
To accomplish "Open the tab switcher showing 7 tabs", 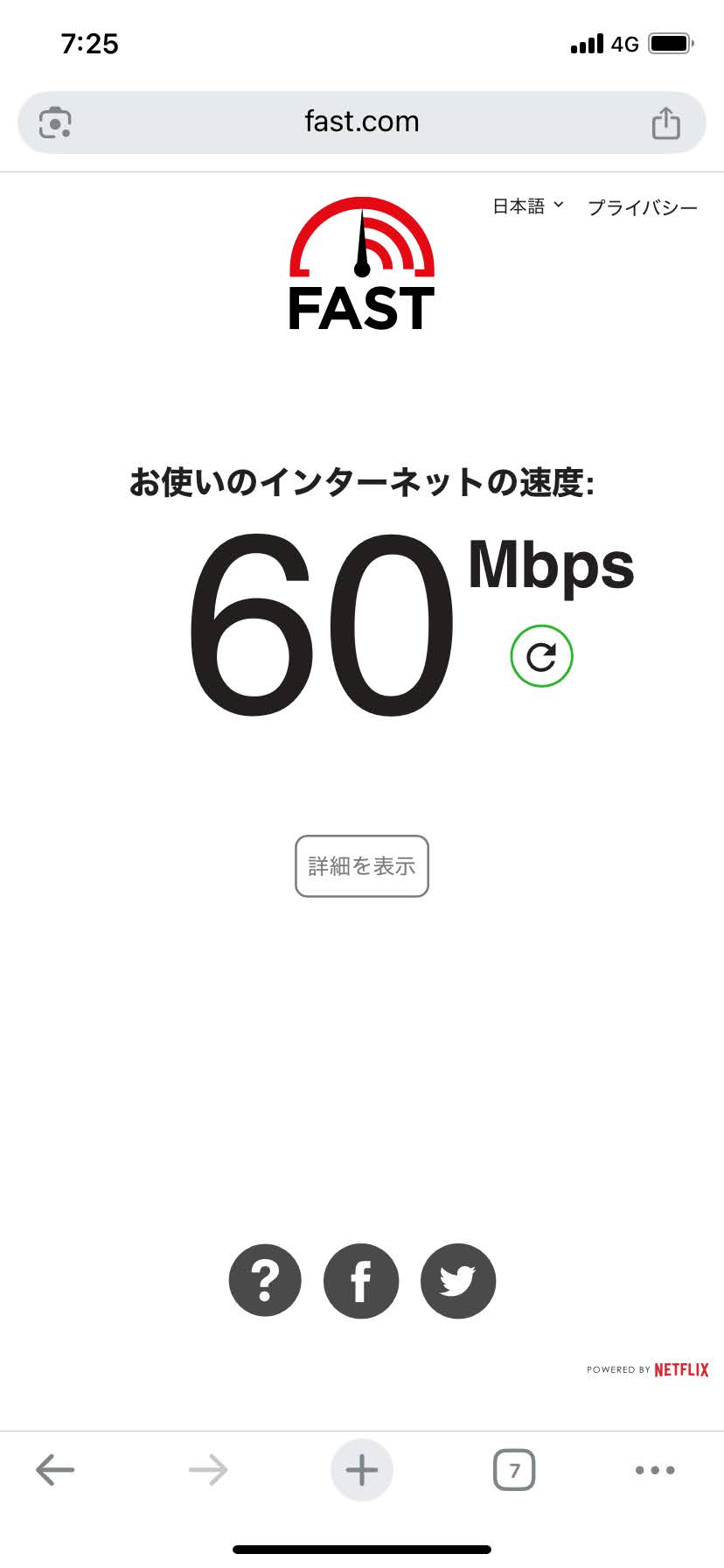I will 514,1470.
